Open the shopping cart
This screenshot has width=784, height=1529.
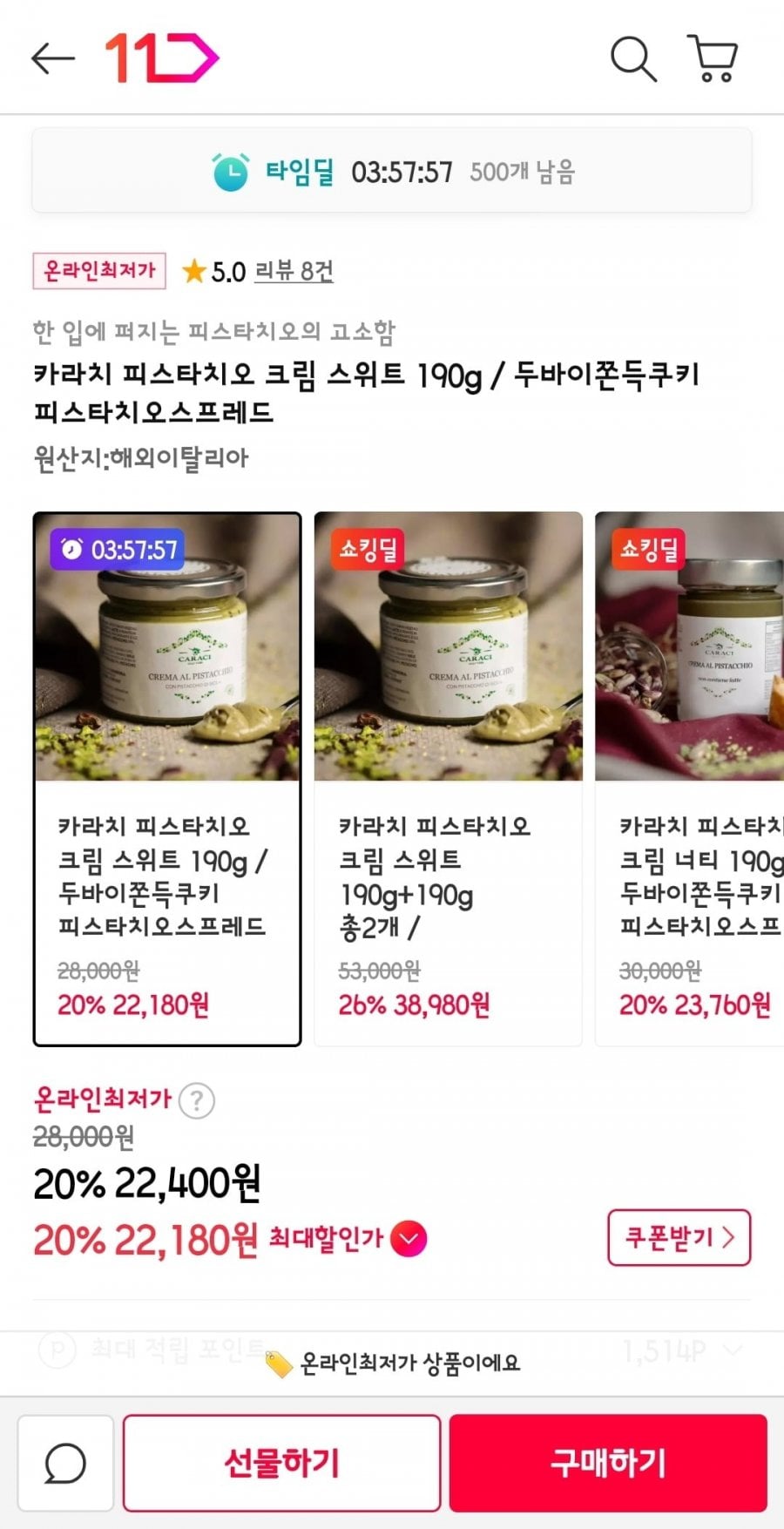coord(713,58)
